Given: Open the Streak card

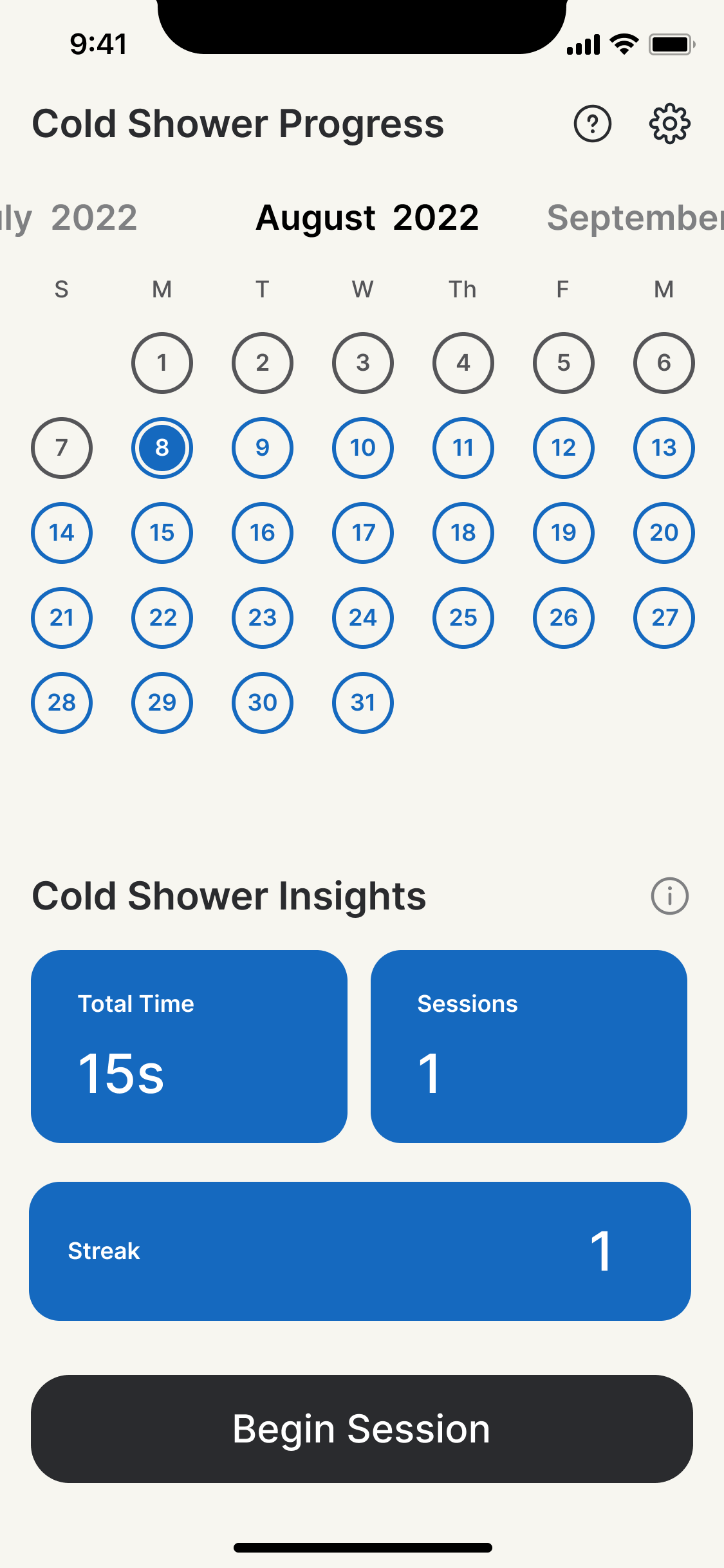Looking at the screenshot, I should point(360,1251).
